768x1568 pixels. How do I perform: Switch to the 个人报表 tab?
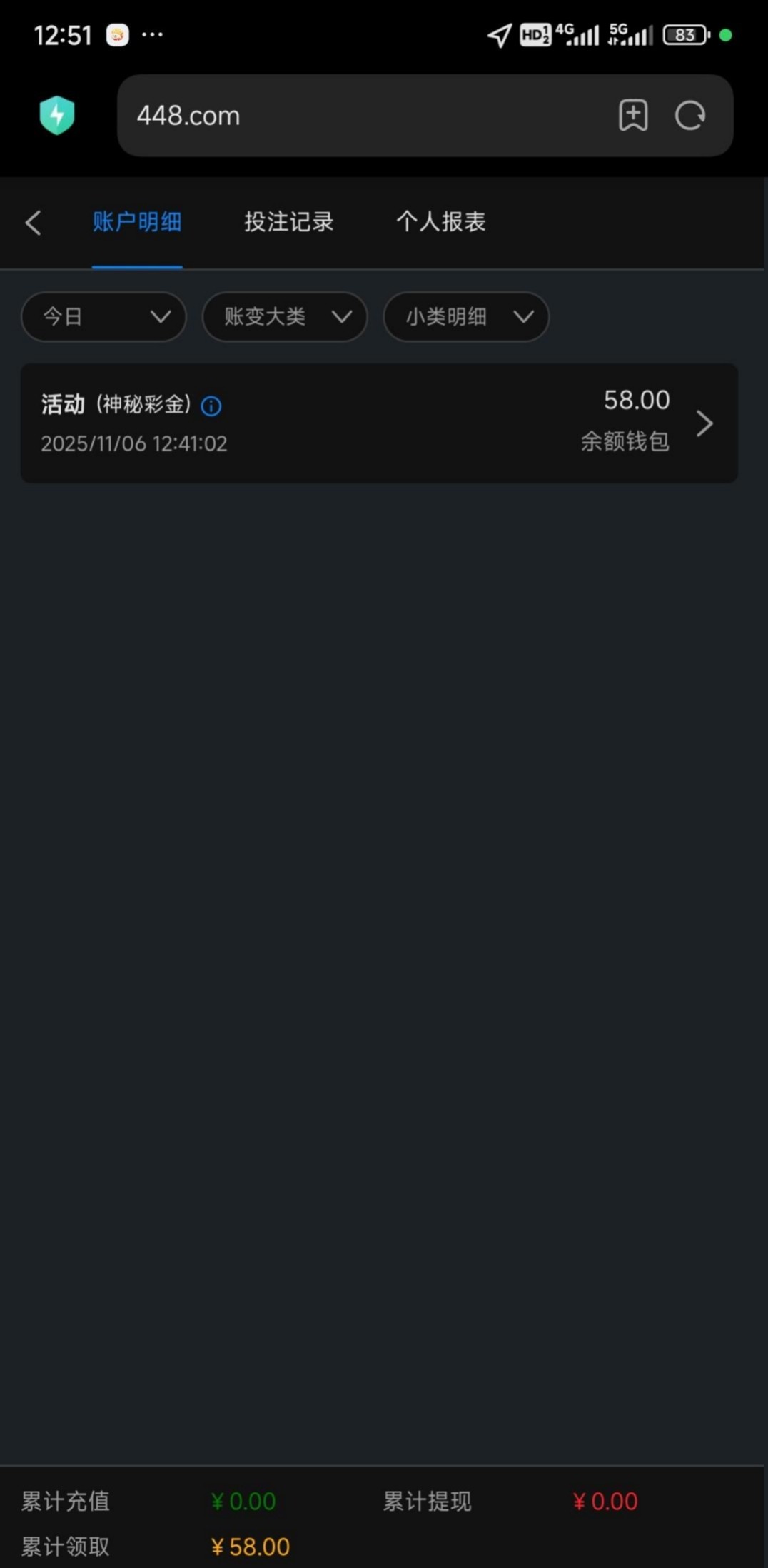pyautogui.click(x=440, y=222)
